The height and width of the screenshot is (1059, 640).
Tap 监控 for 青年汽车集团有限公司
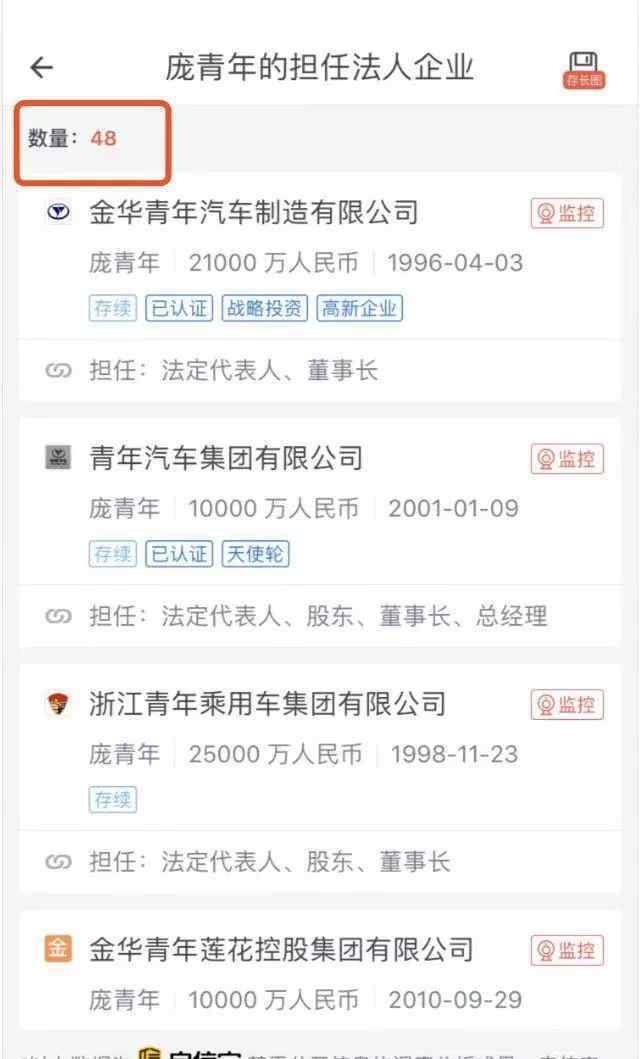tap(567, 459)
